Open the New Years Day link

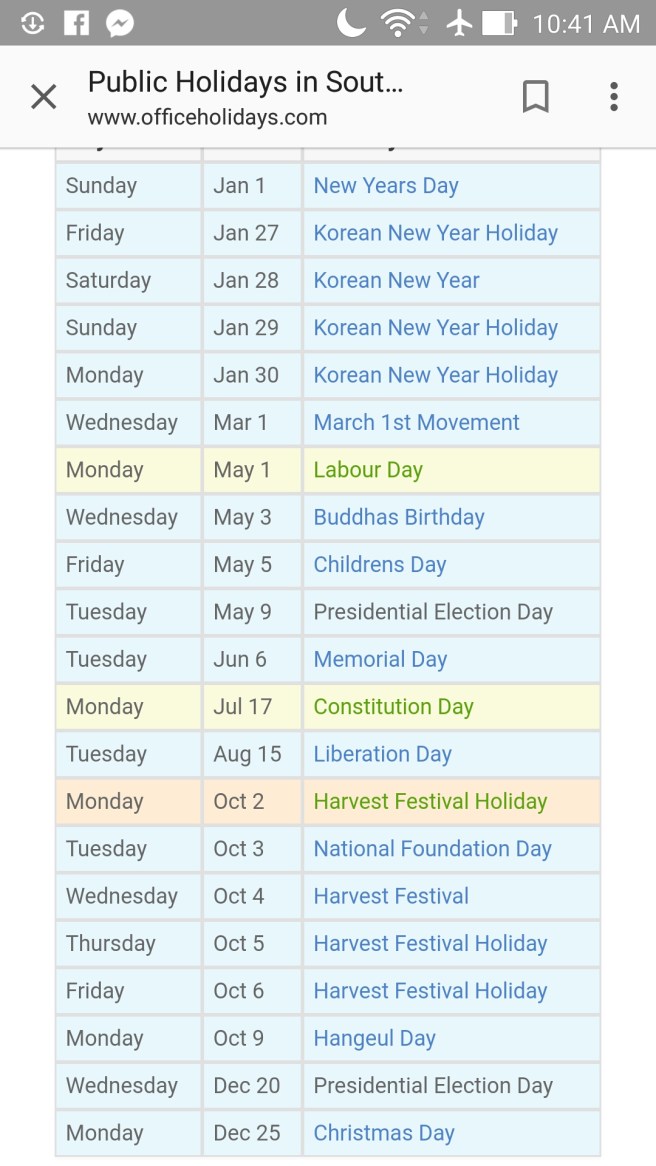(x=386, y=186)
